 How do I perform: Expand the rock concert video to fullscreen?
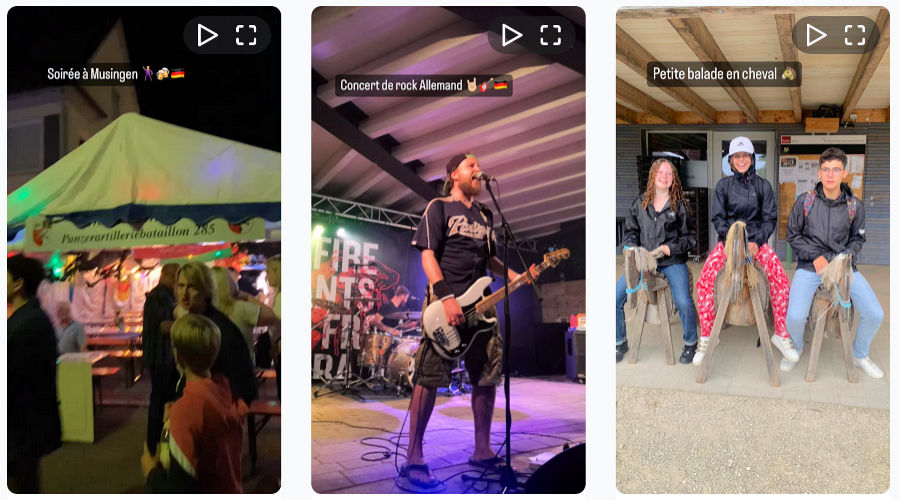(551, 35)
